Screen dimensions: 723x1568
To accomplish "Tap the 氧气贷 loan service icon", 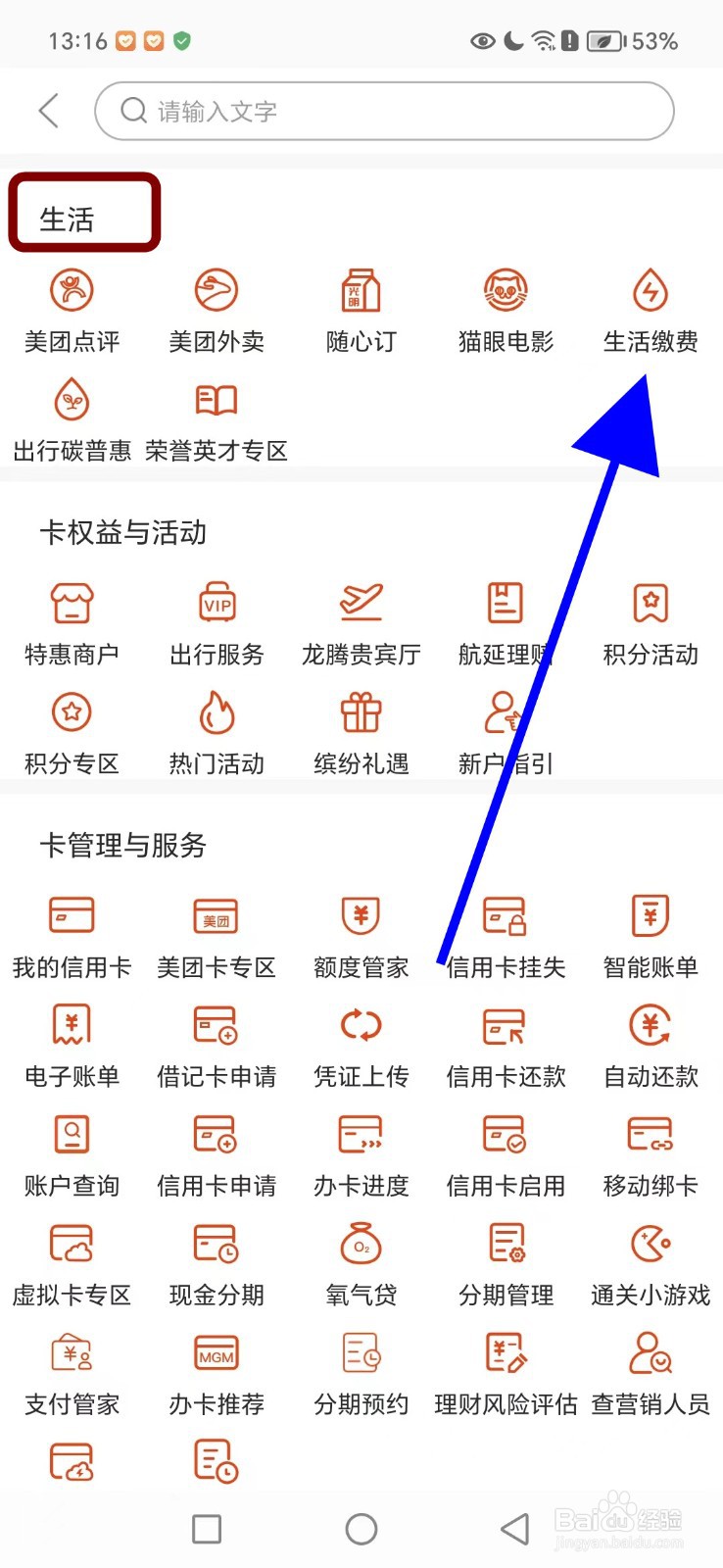I will 361,1259.
